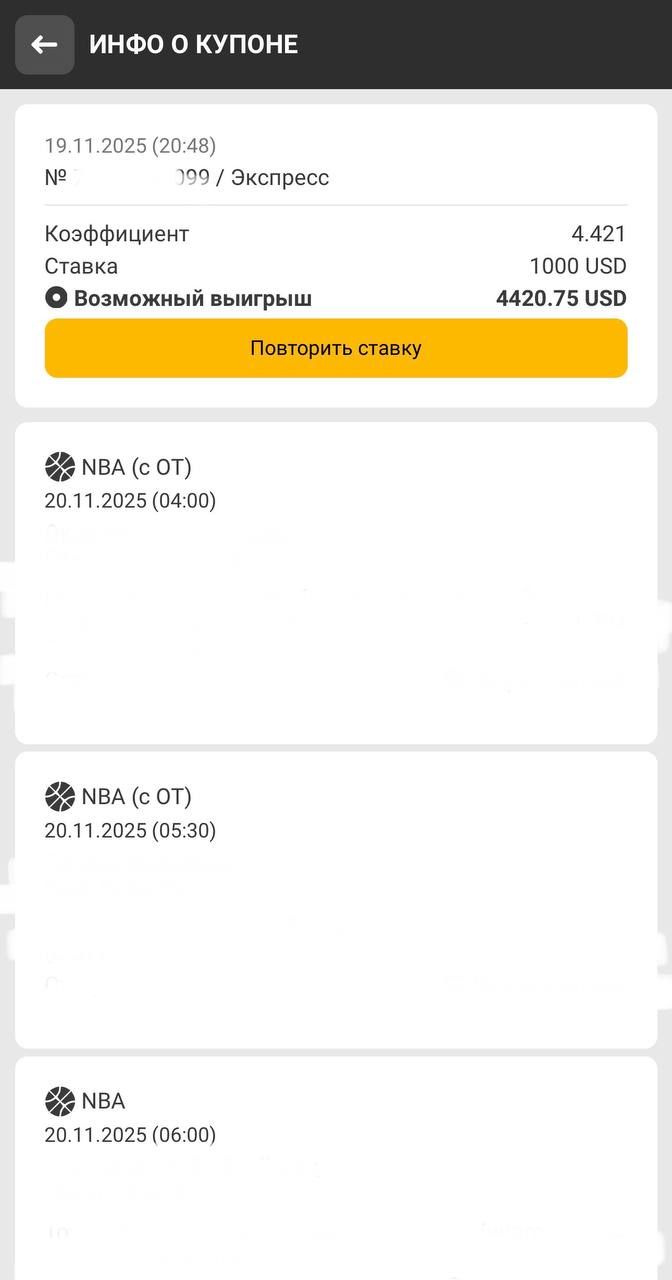The image size is (672, 1280).
Task: Tap the Повторить ставку button
Action: (x=336, y=348)
